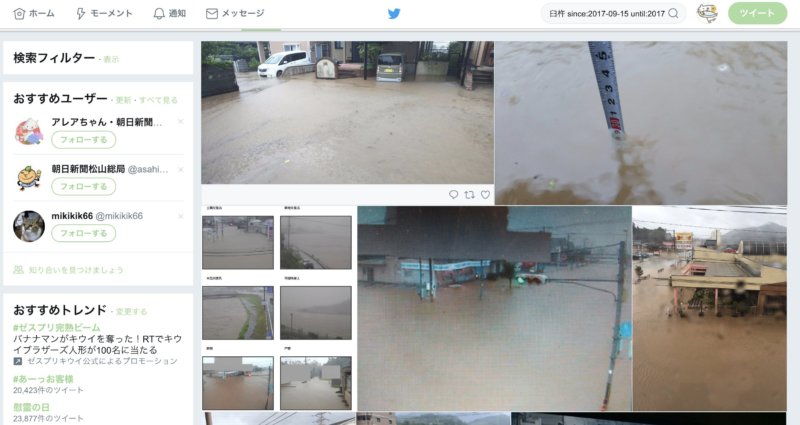This screenshot has width=800, height=425.
Task: Follow 朝日新聞松山総局 account
Action: click(x=83, y=187)
